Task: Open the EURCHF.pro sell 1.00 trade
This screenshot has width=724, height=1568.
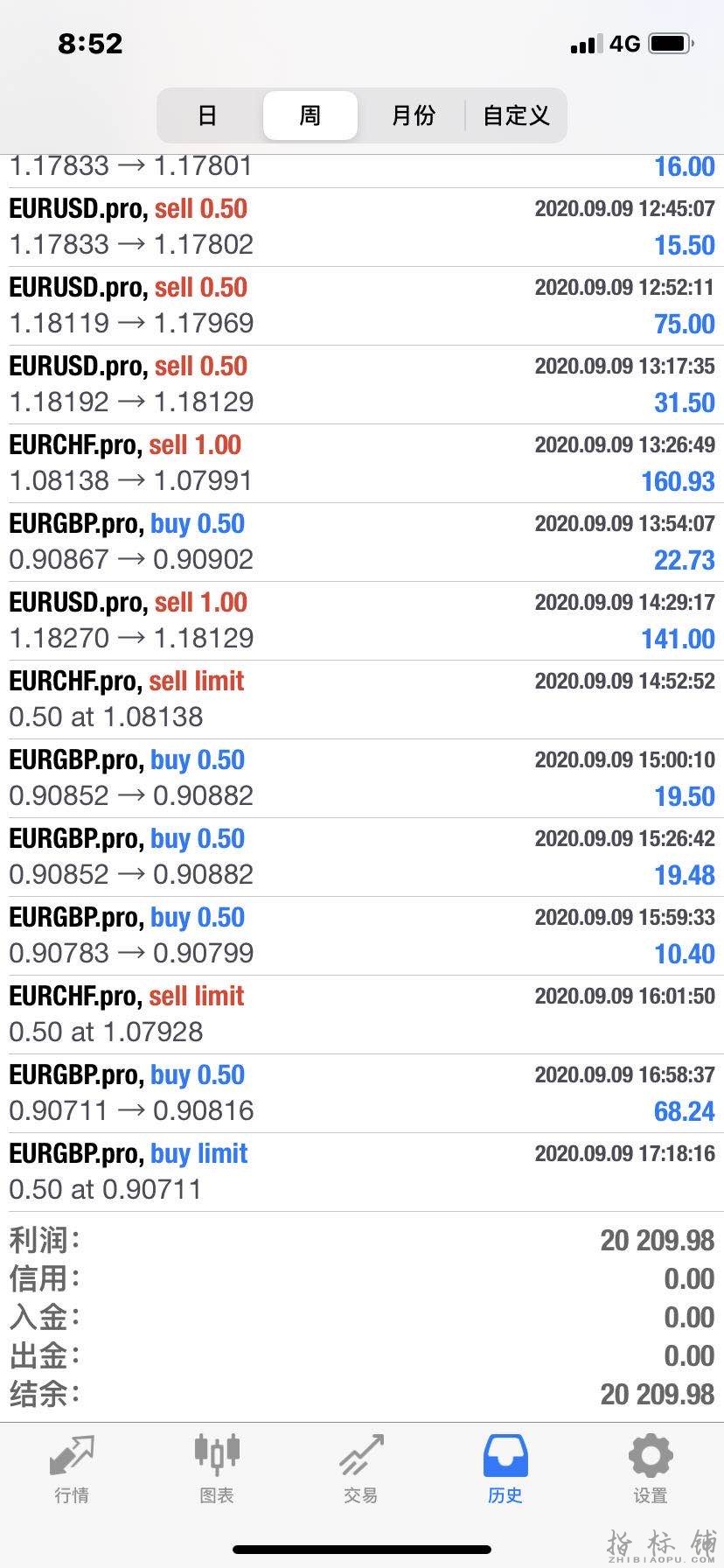Action: [362, 463]
